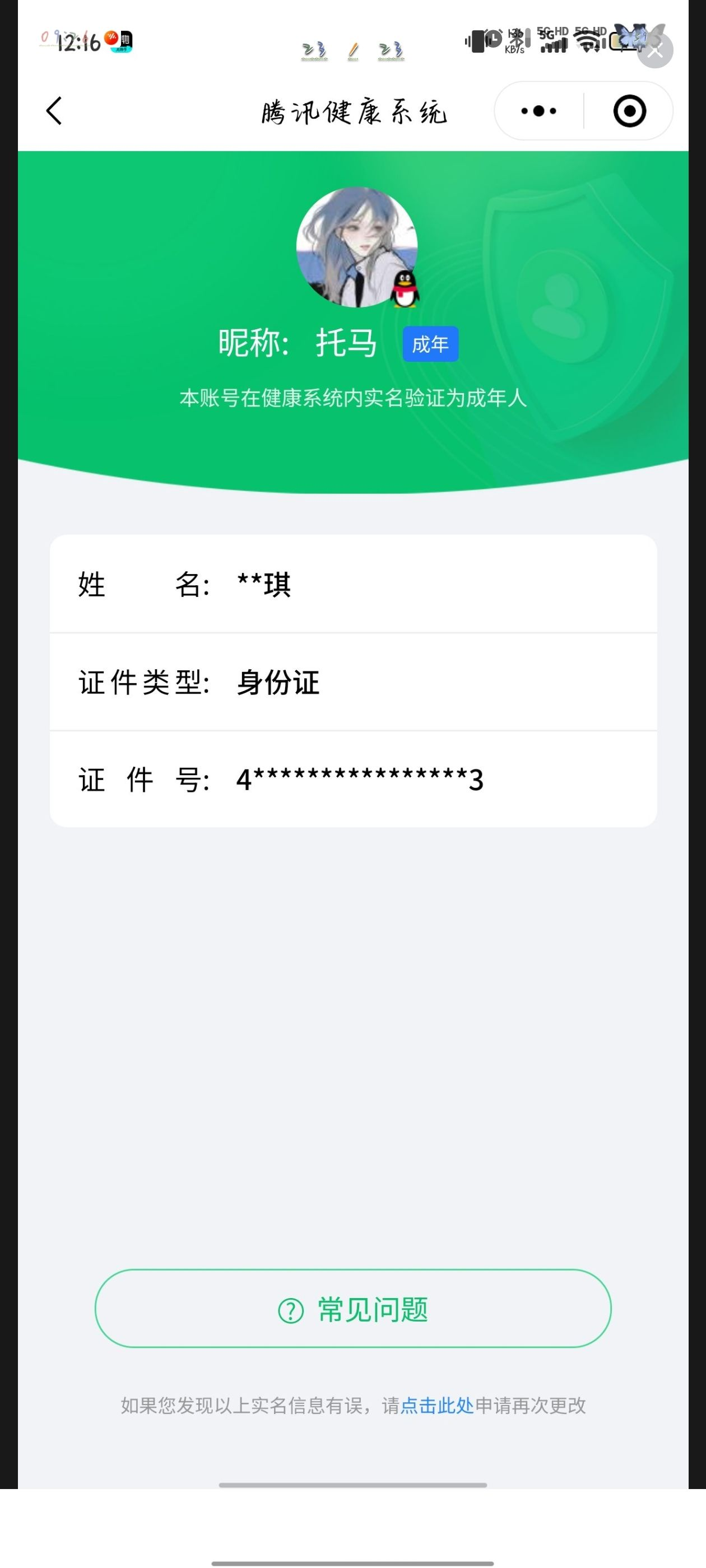Viewport: 706px width, 1568px height.
Task: Go back using the top-left arrow
Action: 54,111
